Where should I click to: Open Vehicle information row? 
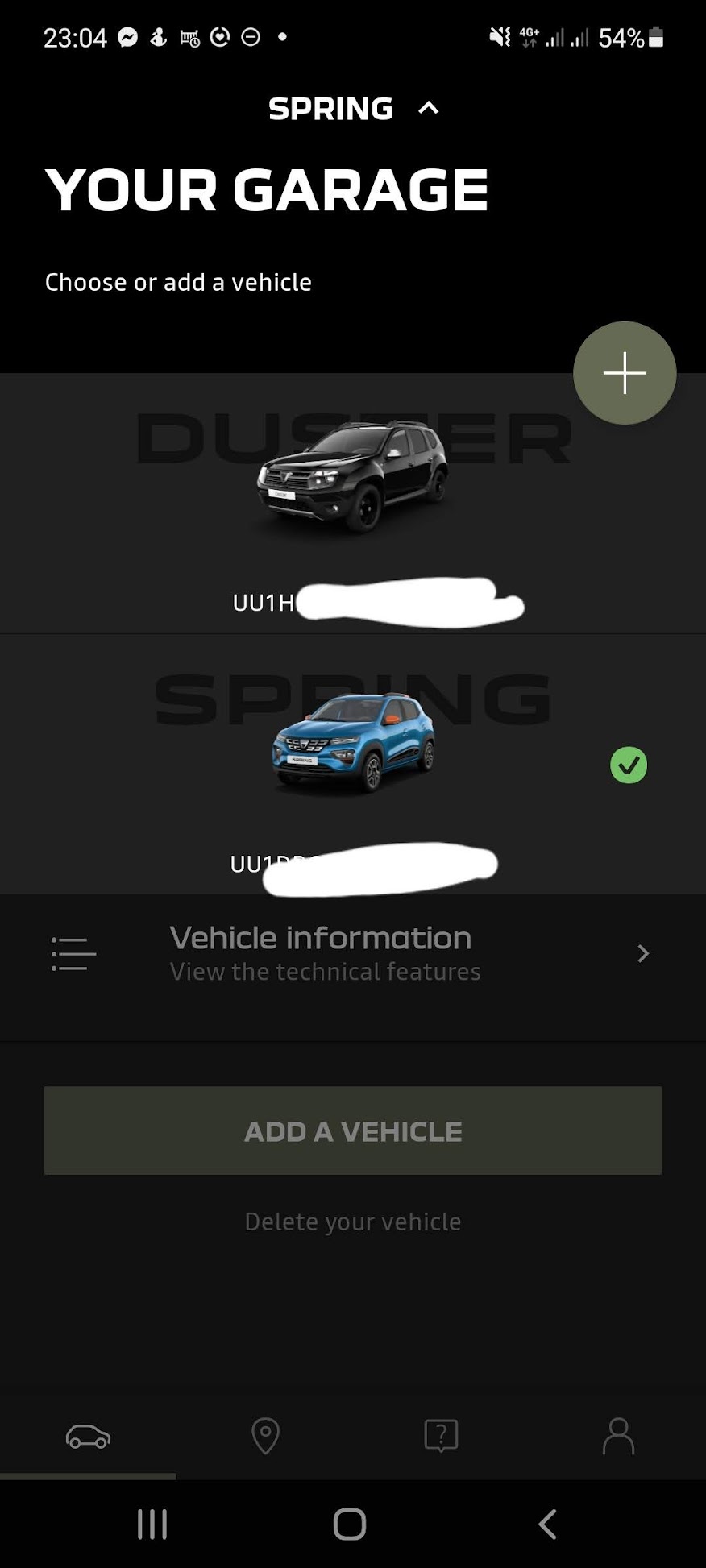click(x=353, y=954)
